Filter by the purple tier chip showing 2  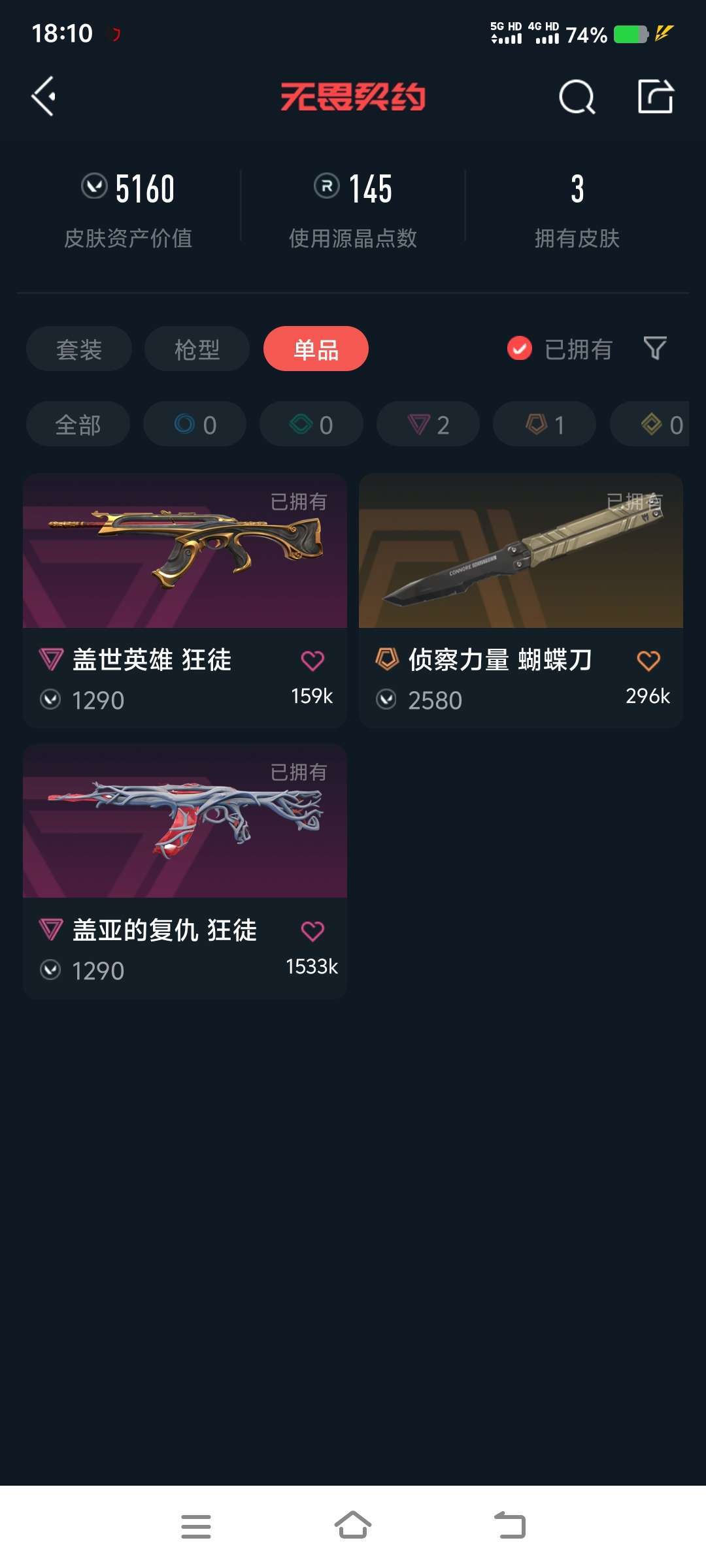(x=428, y=425)
